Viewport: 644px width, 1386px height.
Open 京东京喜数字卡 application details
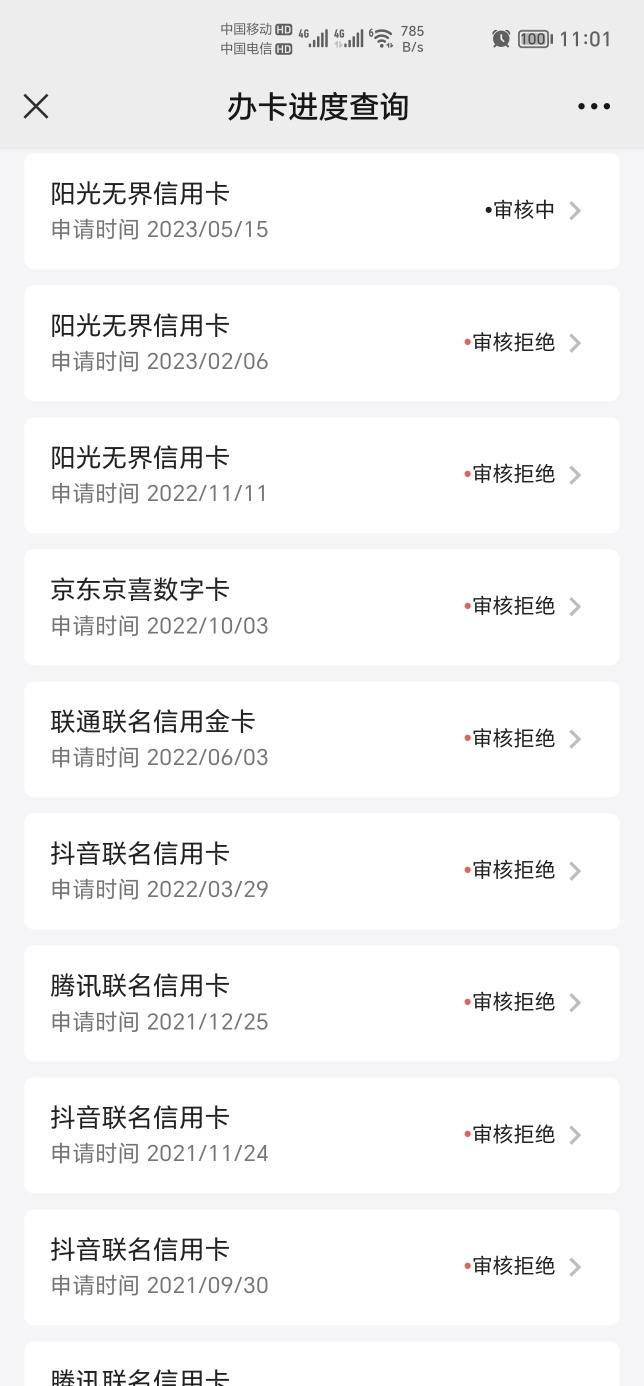pos(322,607)
